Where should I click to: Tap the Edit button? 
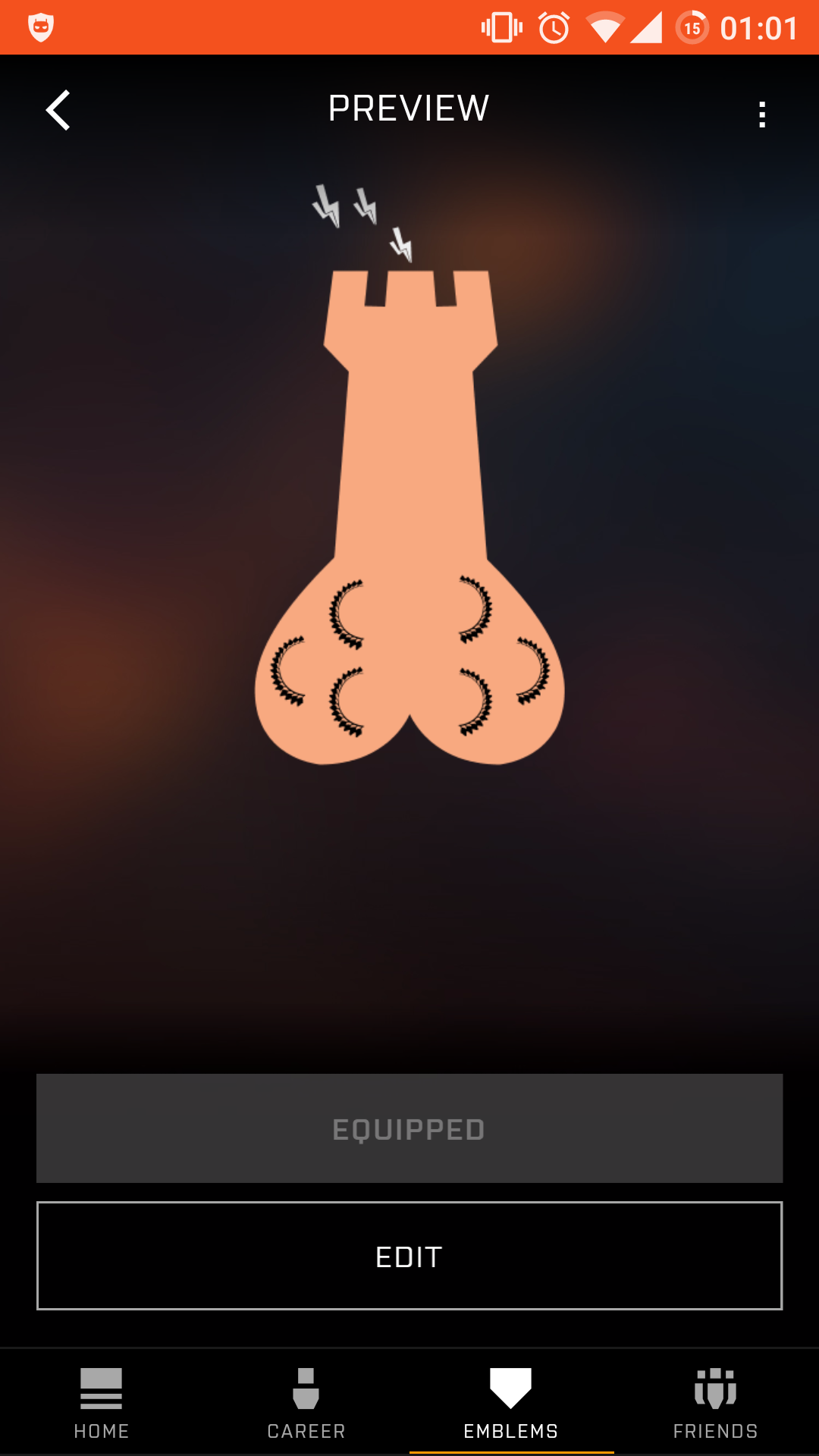pos(409,1256)
